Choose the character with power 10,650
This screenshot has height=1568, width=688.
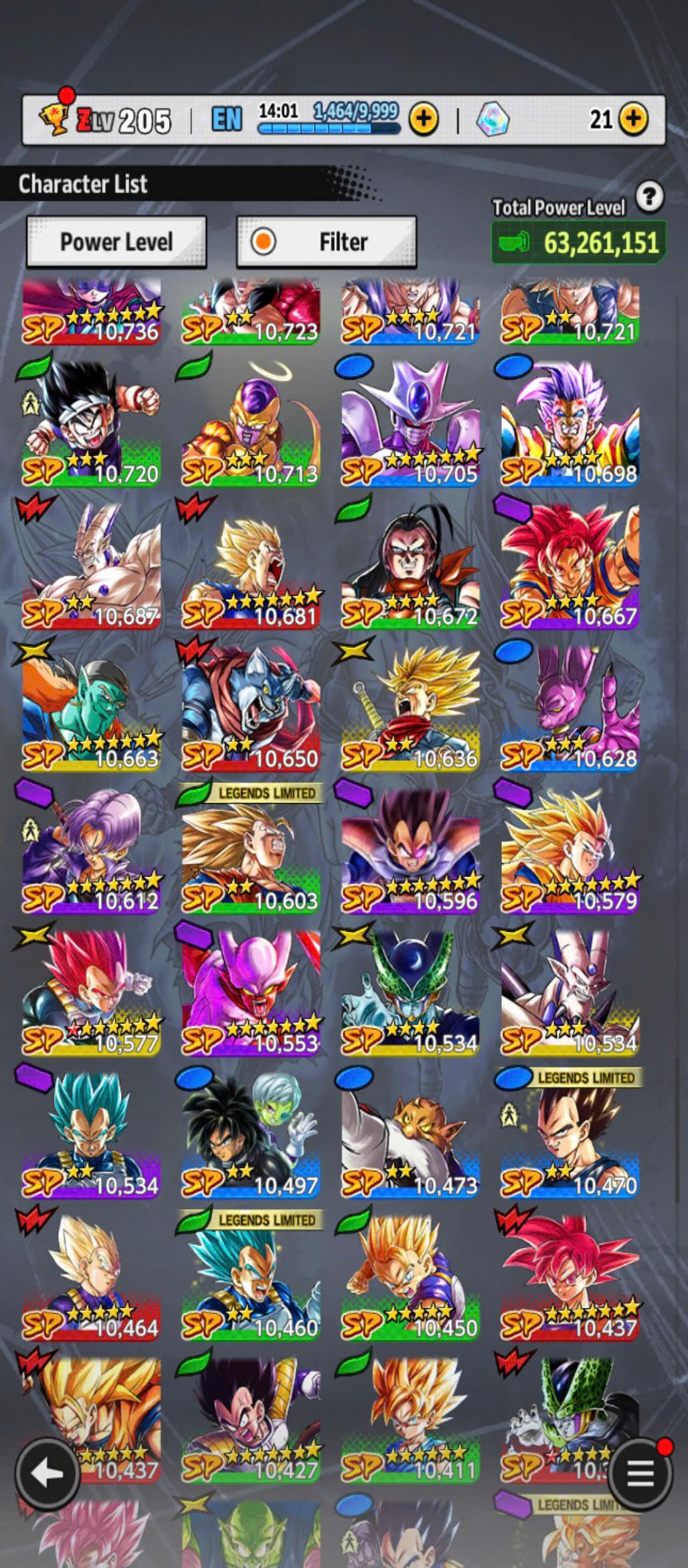[251, 708]
